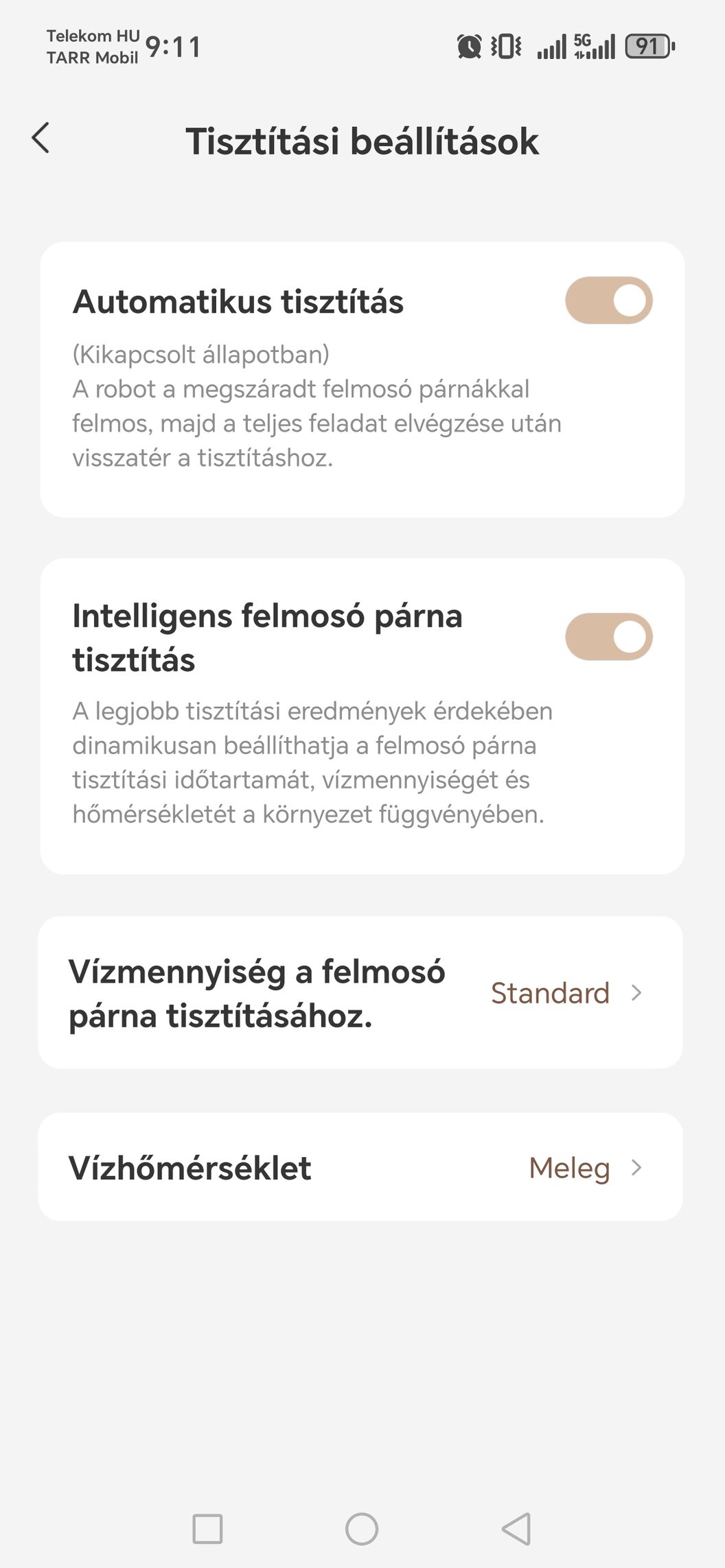Open the Vízhőmérséklet setting

360,1167
